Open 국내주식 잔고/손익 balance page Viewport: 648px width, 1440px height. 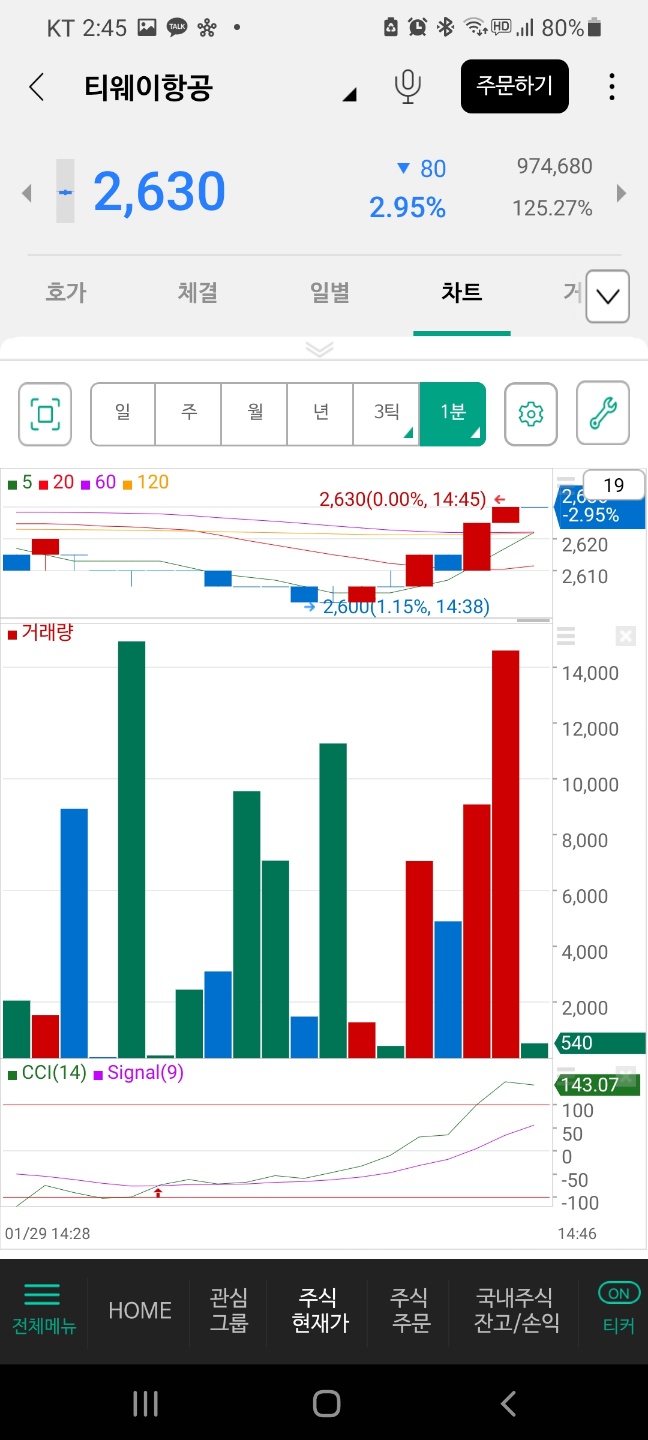tap(515, 1310)
